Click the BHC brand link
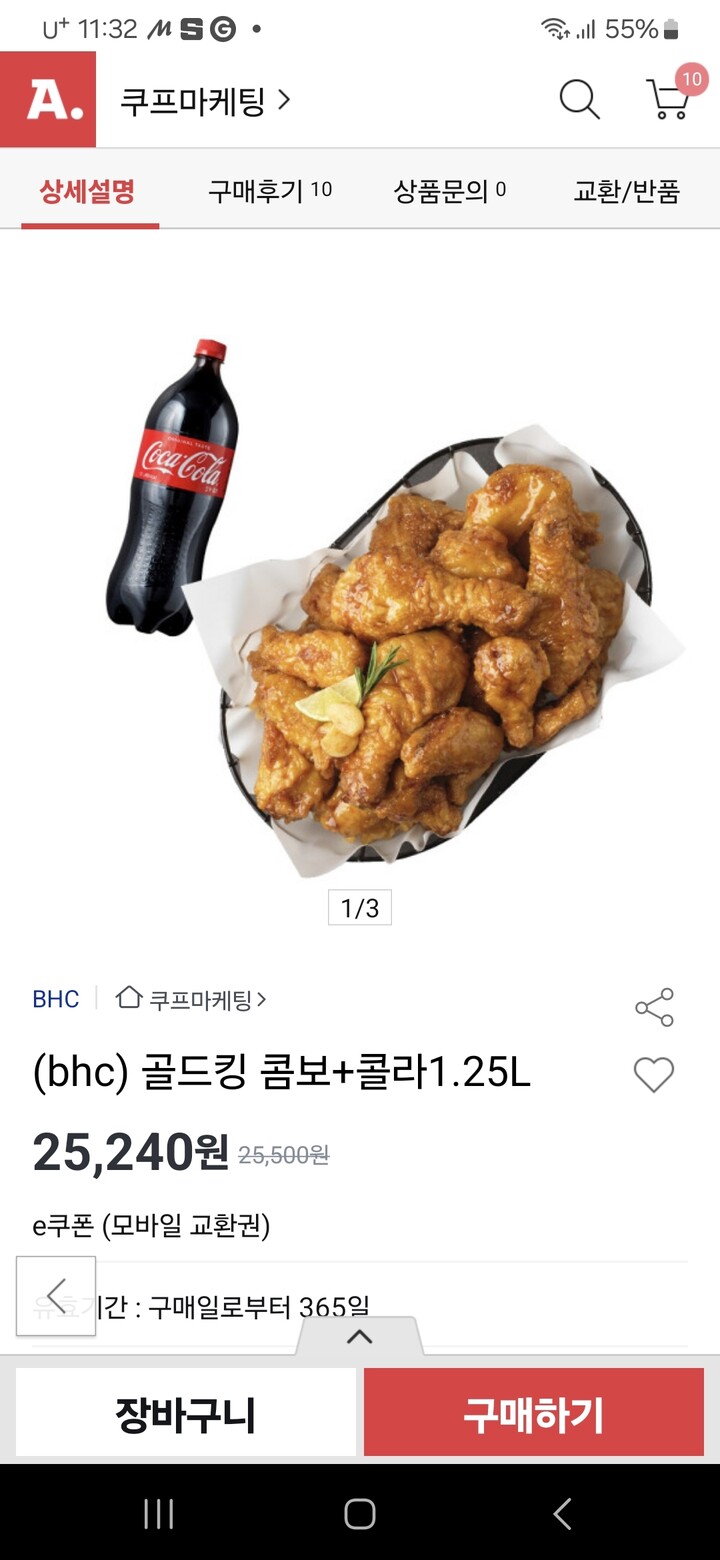This screenshot has height=1560, width=720. (57, 998)
